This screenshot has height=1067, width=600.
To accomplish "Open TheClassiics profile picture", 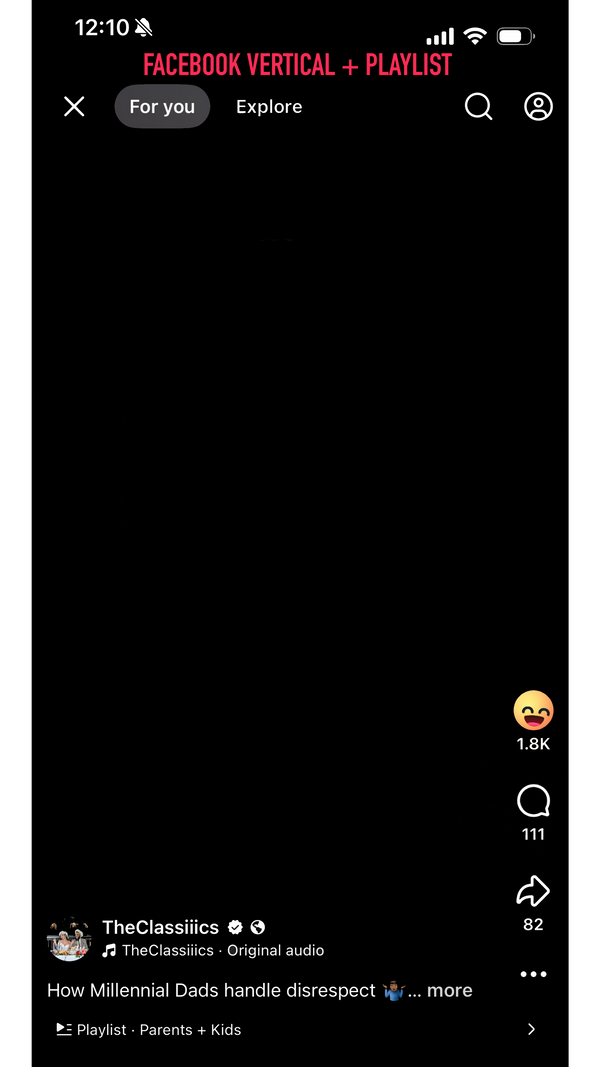I will point(70,938).
